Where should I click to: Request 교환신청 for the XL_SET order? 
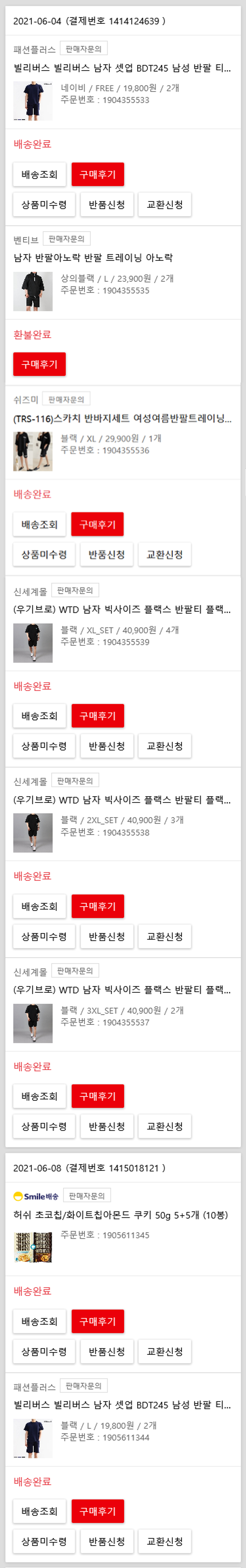[x=164, y=746]
